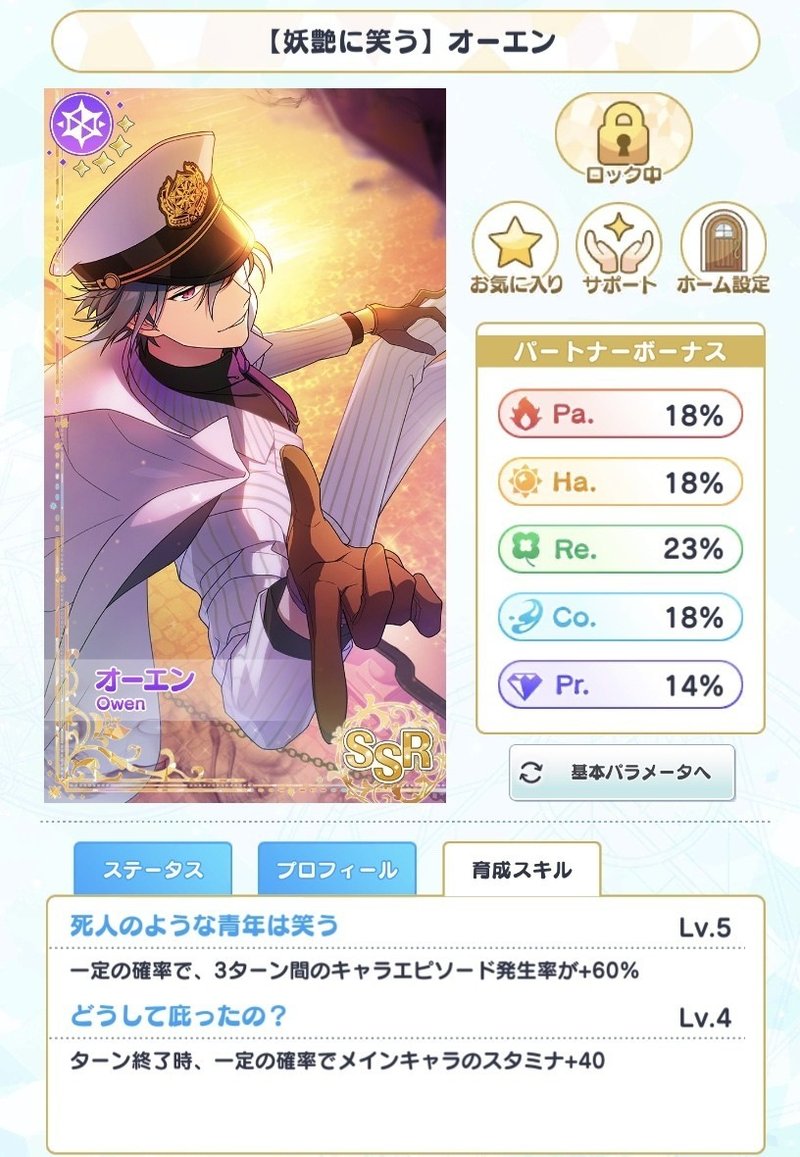Viewport: 800px width, 1157px height.
Task: Select the 育成スキル tab
Action: 521,869
